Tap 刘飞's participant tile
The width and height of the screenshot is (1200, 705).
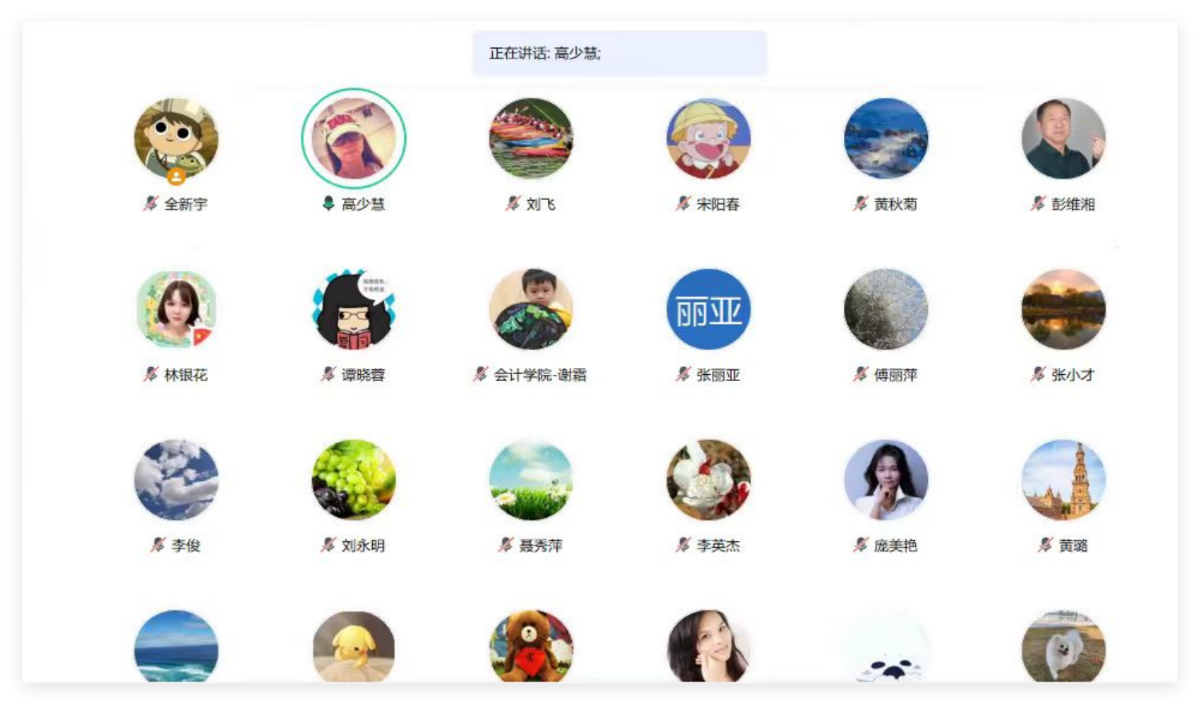[x=531, y=139]
